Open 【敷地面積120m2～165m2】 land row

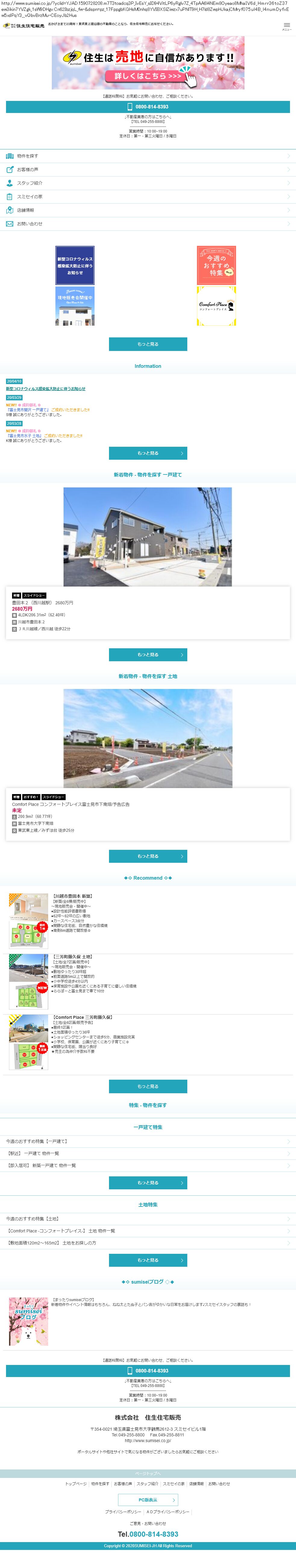coord(148,1243)
